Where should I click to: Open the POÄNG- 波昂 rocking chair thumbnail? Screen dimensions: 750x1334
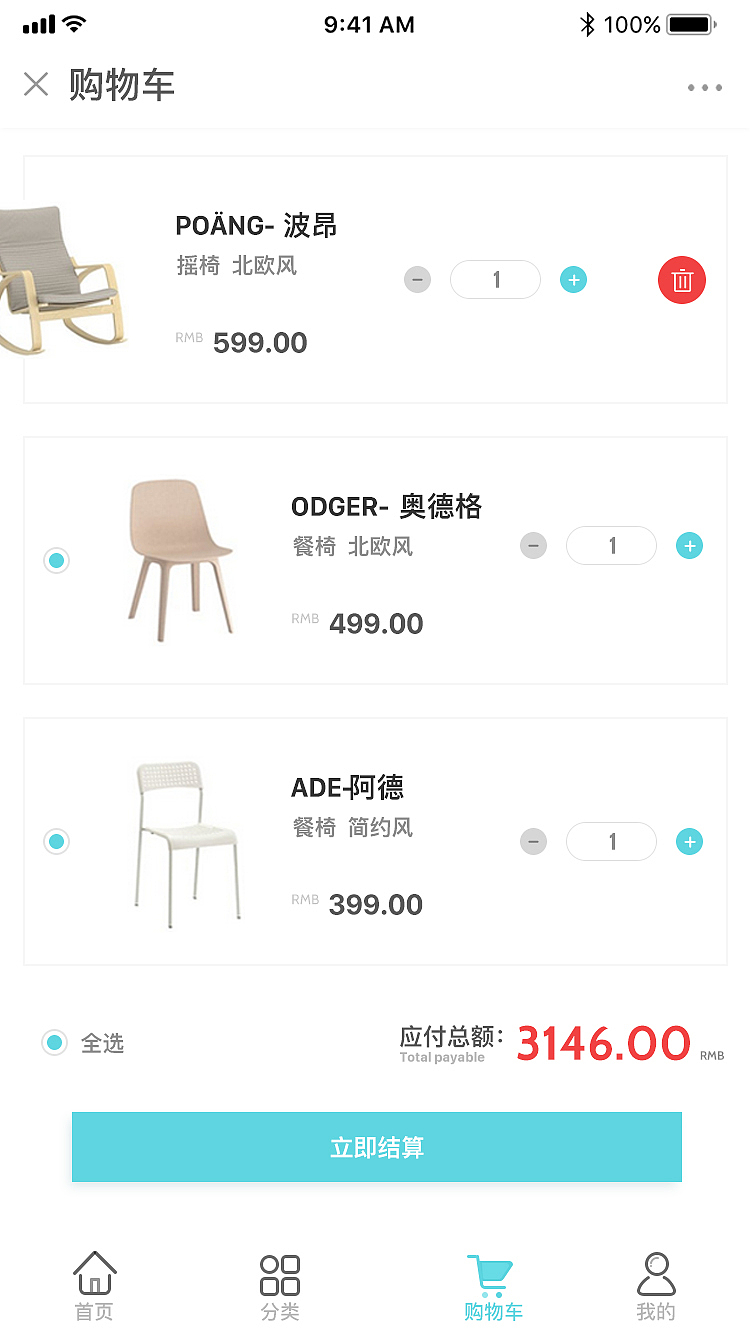click(x=60, y=280)
